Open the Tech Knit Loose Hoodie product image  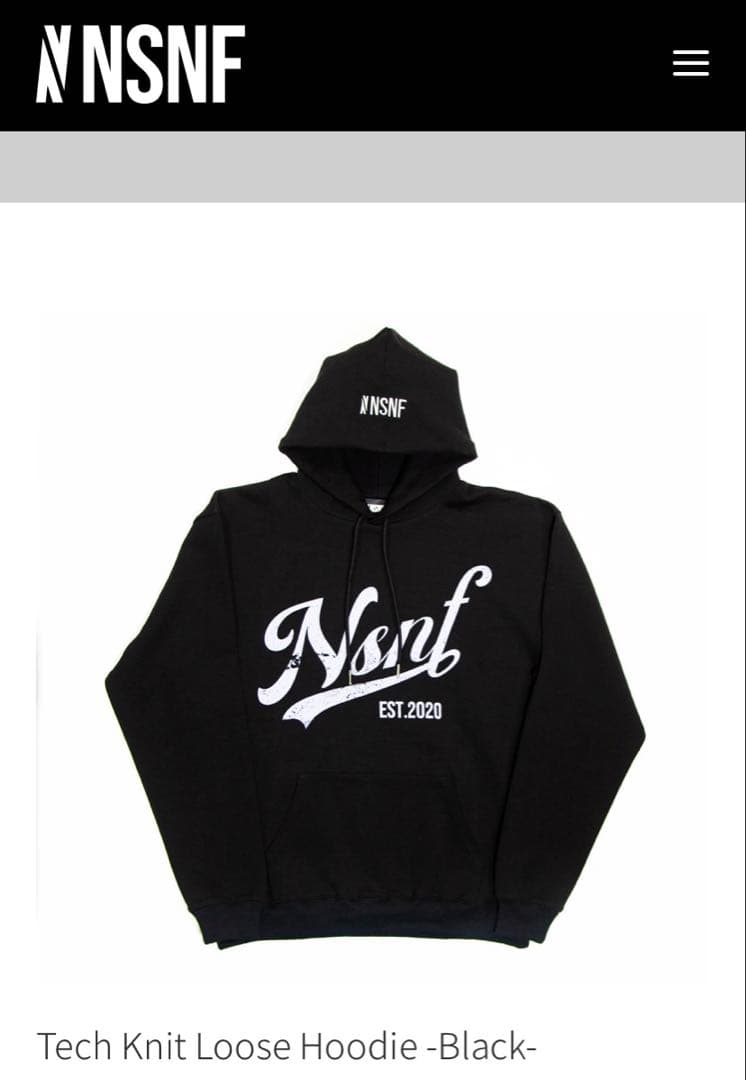click(373, 640)
